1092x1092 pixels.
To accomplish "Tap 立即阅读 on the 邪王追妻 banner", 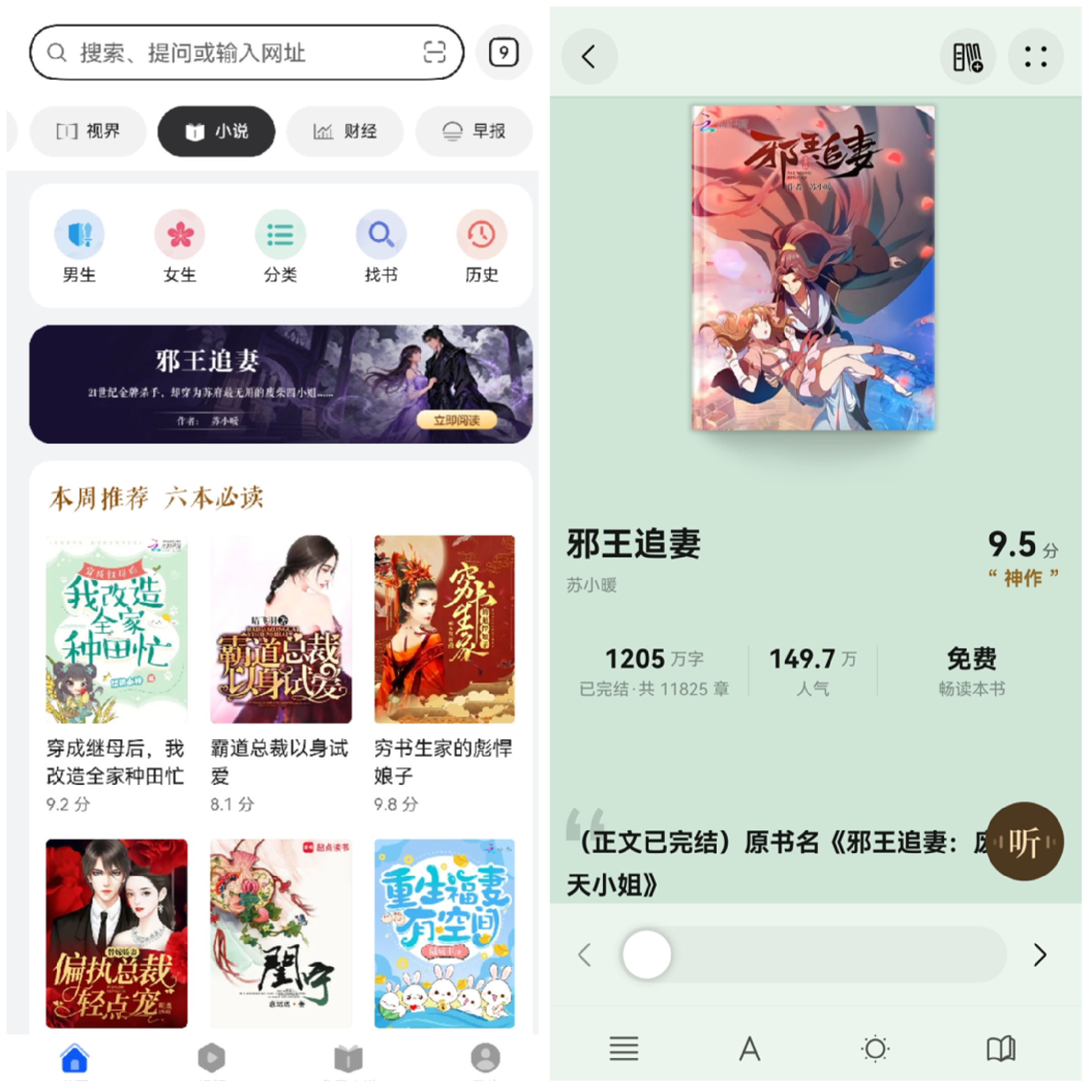I will [x=457, y=420].
